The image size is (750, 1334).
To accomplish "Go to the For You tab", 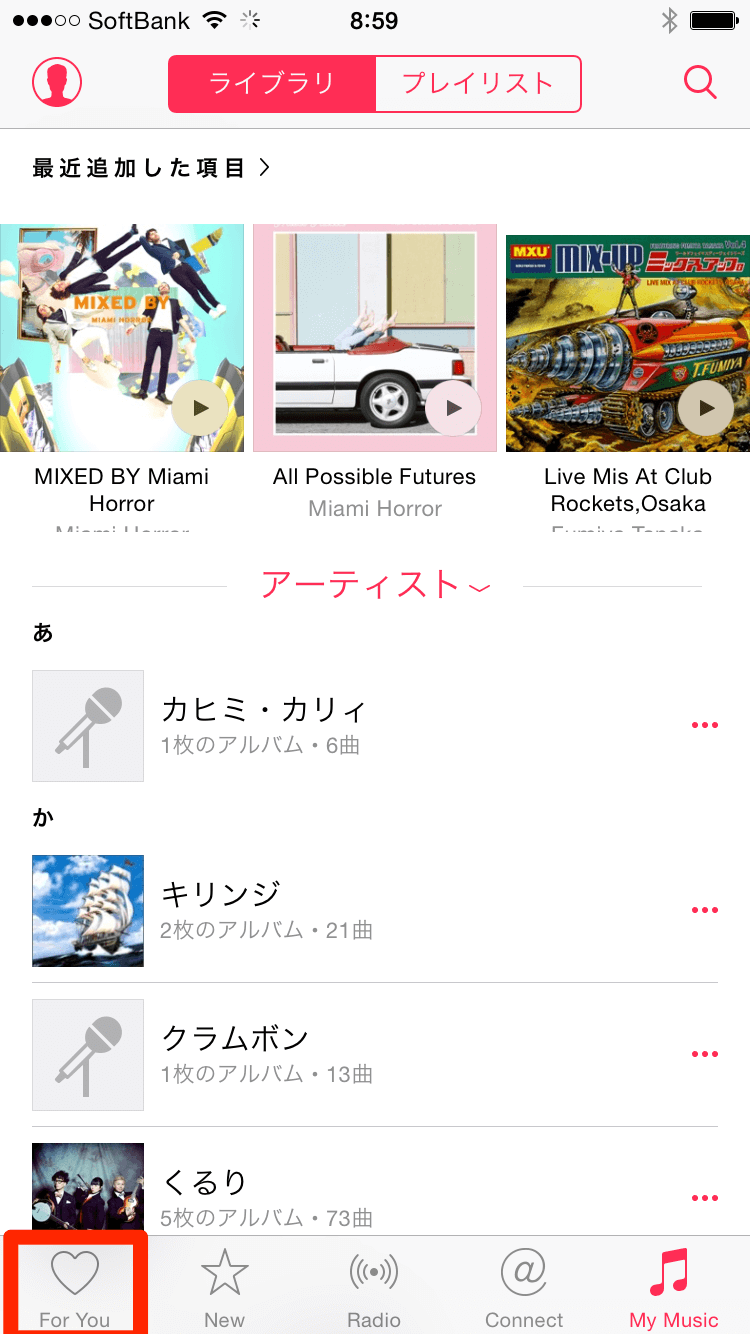I will 75,1288.
